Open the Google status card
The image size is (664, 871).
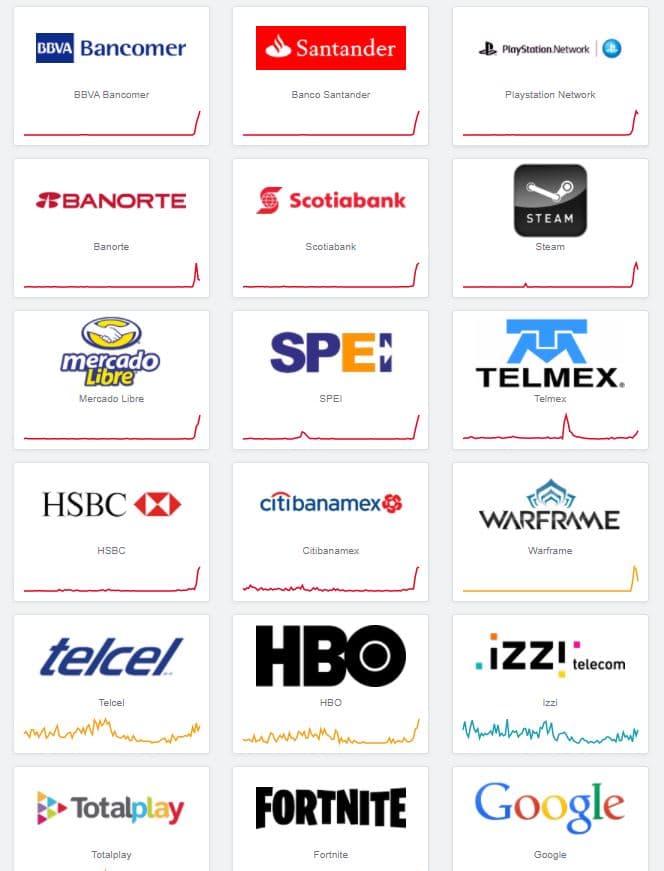(x=550, y=820)
